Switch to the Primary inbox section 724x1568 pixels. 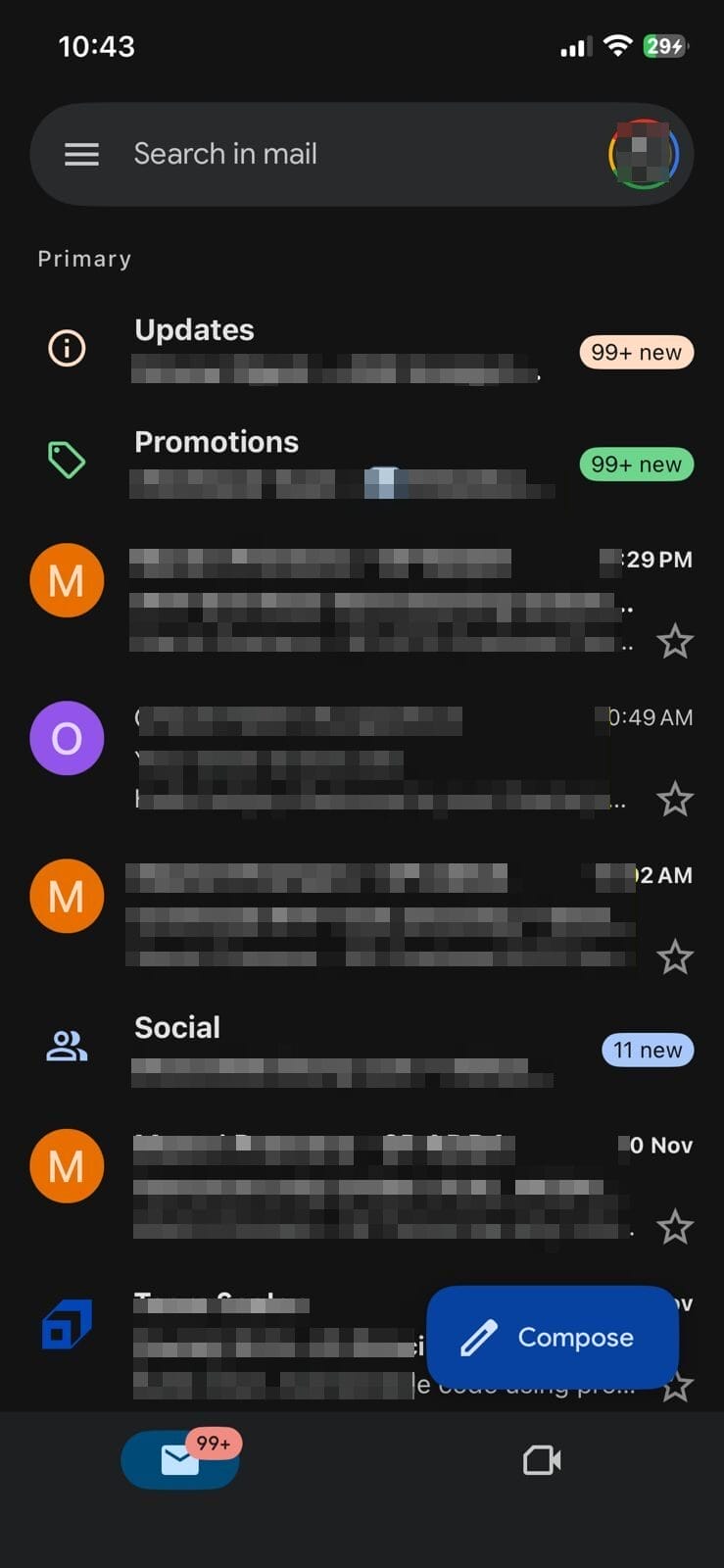click(x=84, y=258)
